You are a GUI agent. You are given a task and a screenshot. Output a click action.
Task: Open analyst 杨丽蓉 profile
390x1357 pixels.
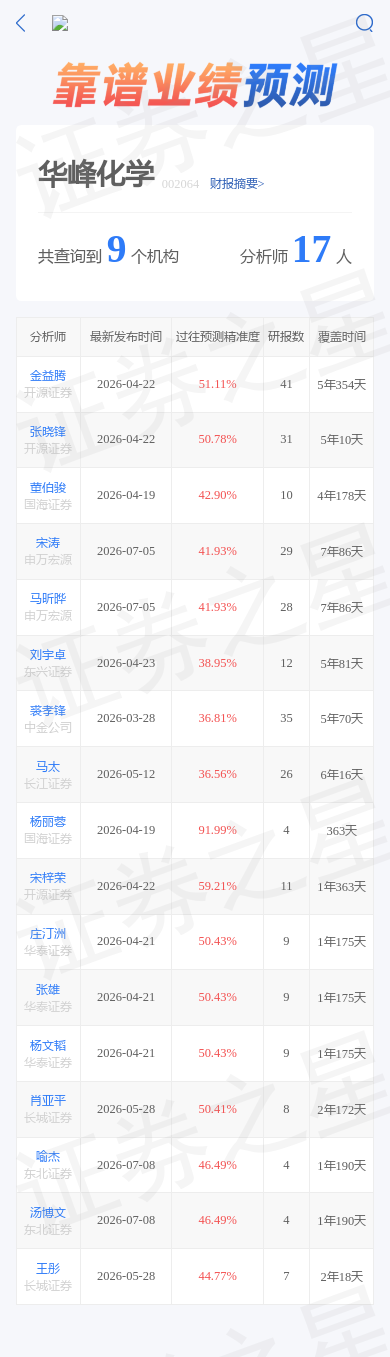(x=48, y=822)
